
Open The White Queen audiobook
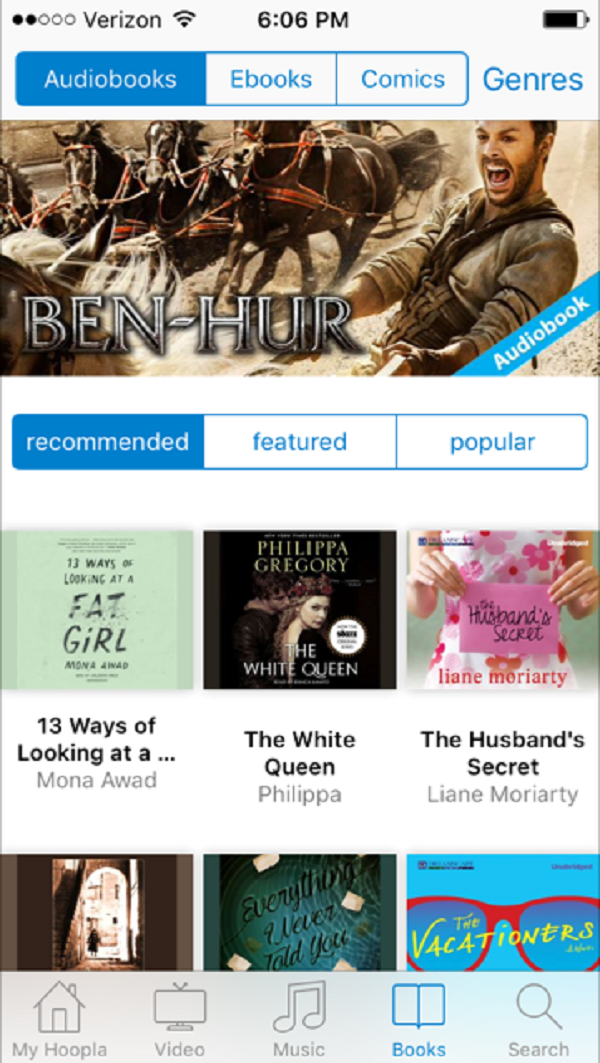[x=300, y=610]
